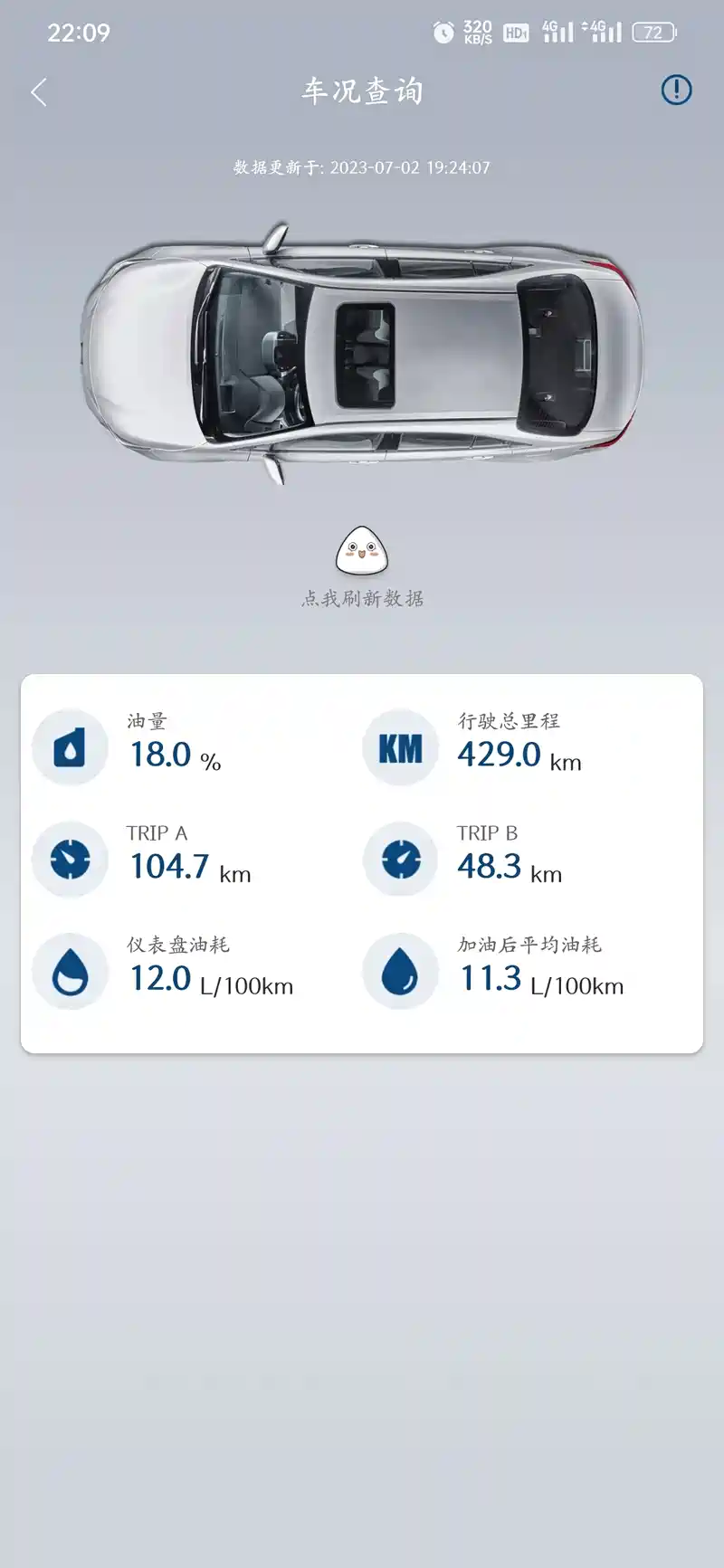Go back using the top-left arrow
Screen dimensions: 724x1568
point(38,91)
